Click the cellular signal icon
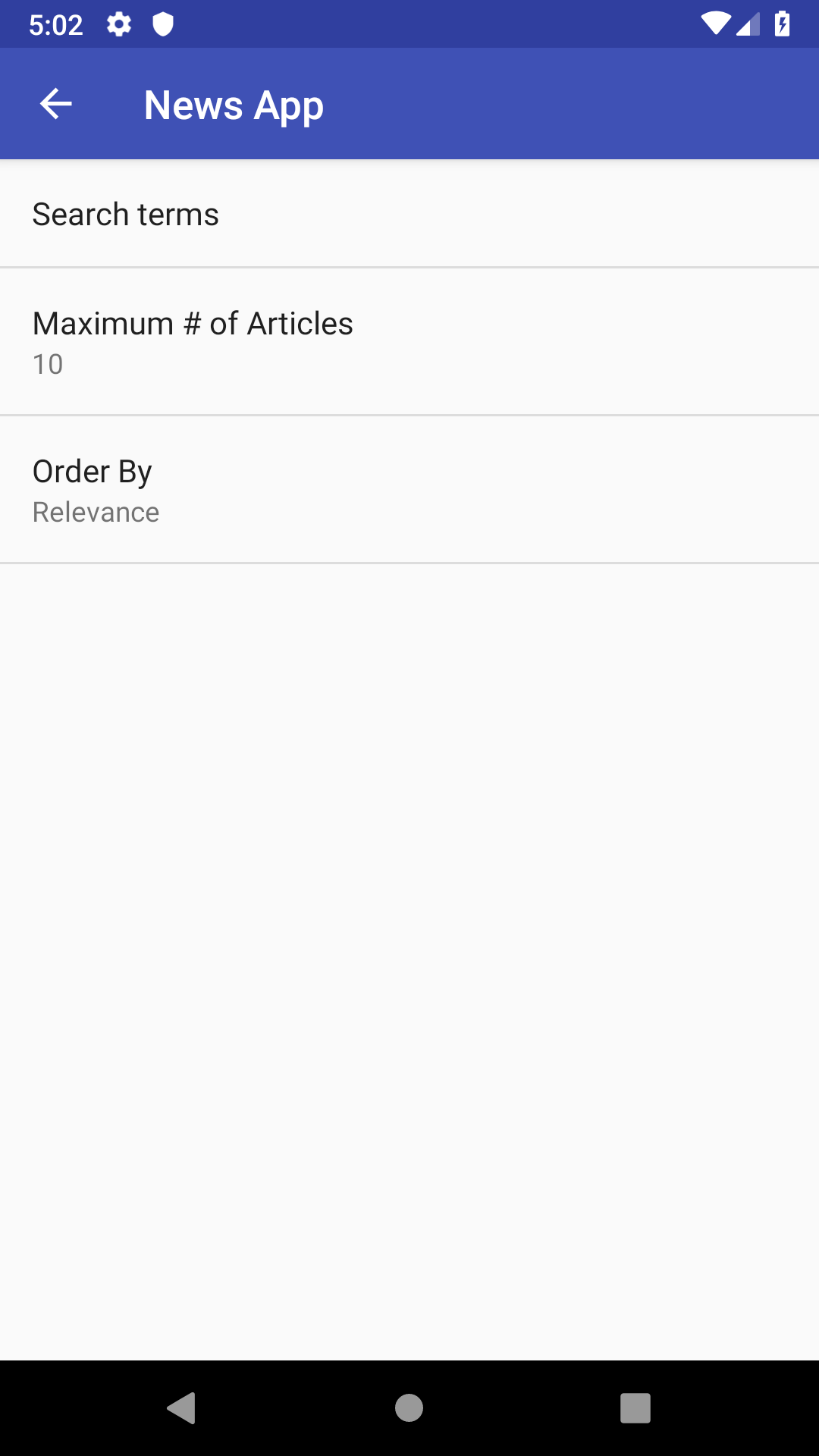Viewport: 819px width, 1456px height. click(x=748, y=23)
